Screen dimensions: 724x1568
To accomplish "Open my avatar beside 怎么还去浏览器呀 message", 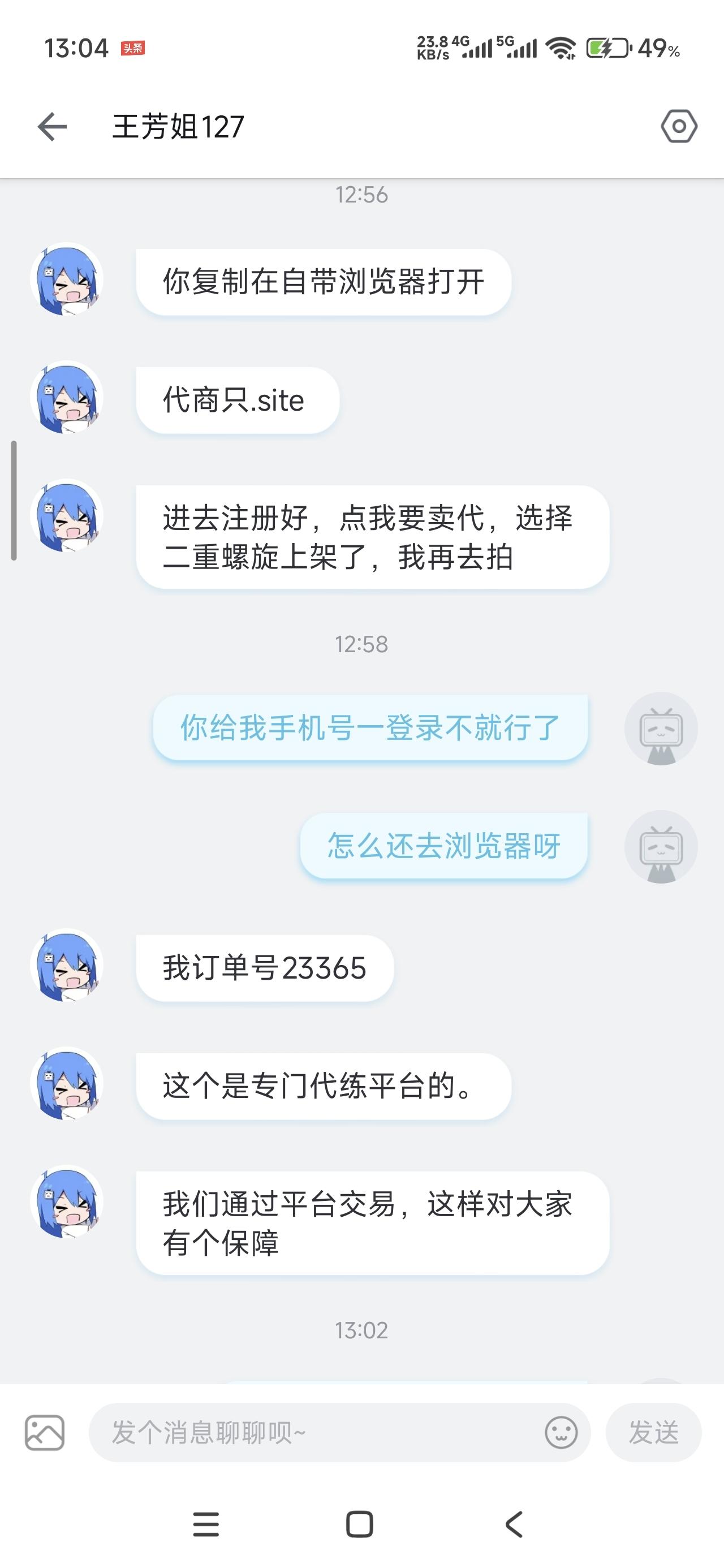I will pyautogui.click(x=661, y=847).
